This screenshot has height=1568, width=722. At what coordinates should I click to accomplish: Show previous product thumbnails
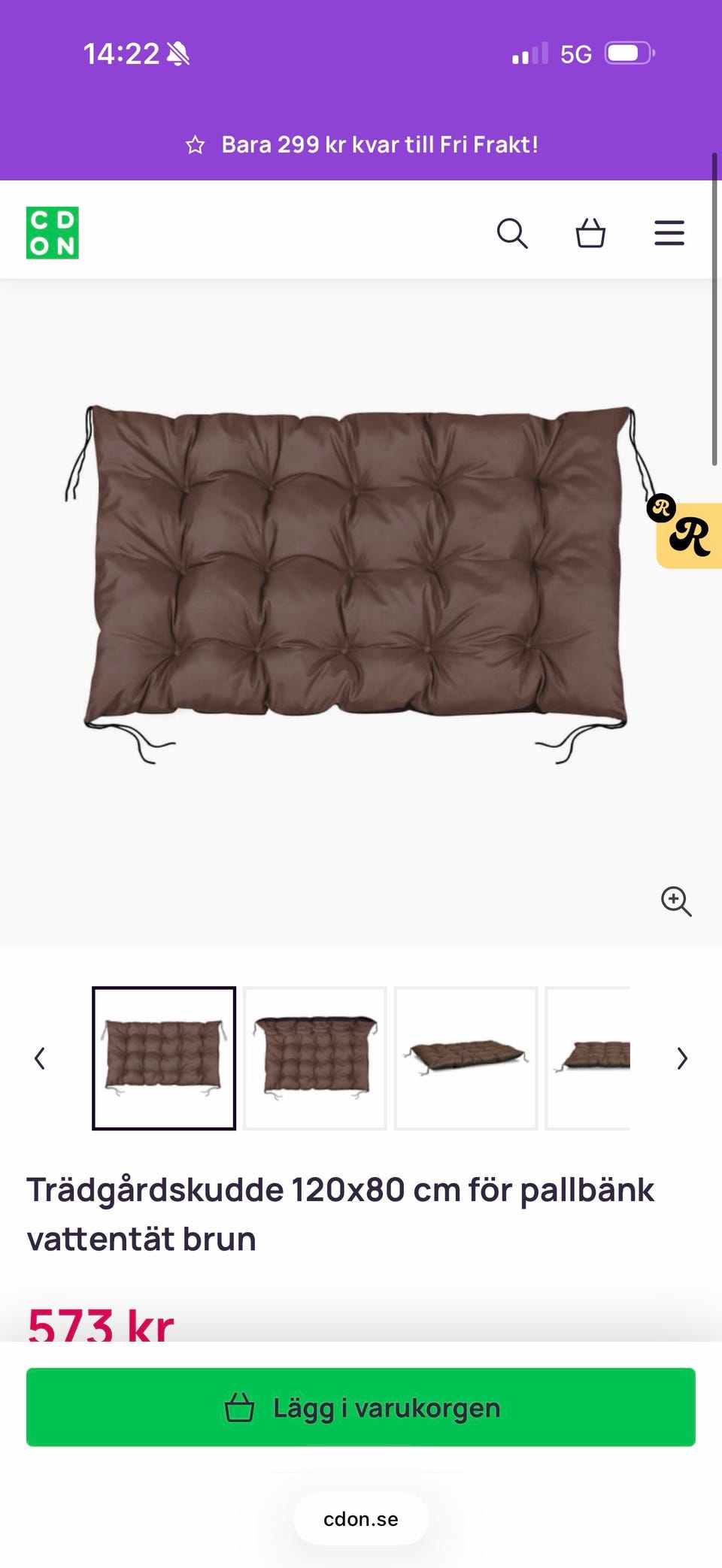click(40, 1058)
